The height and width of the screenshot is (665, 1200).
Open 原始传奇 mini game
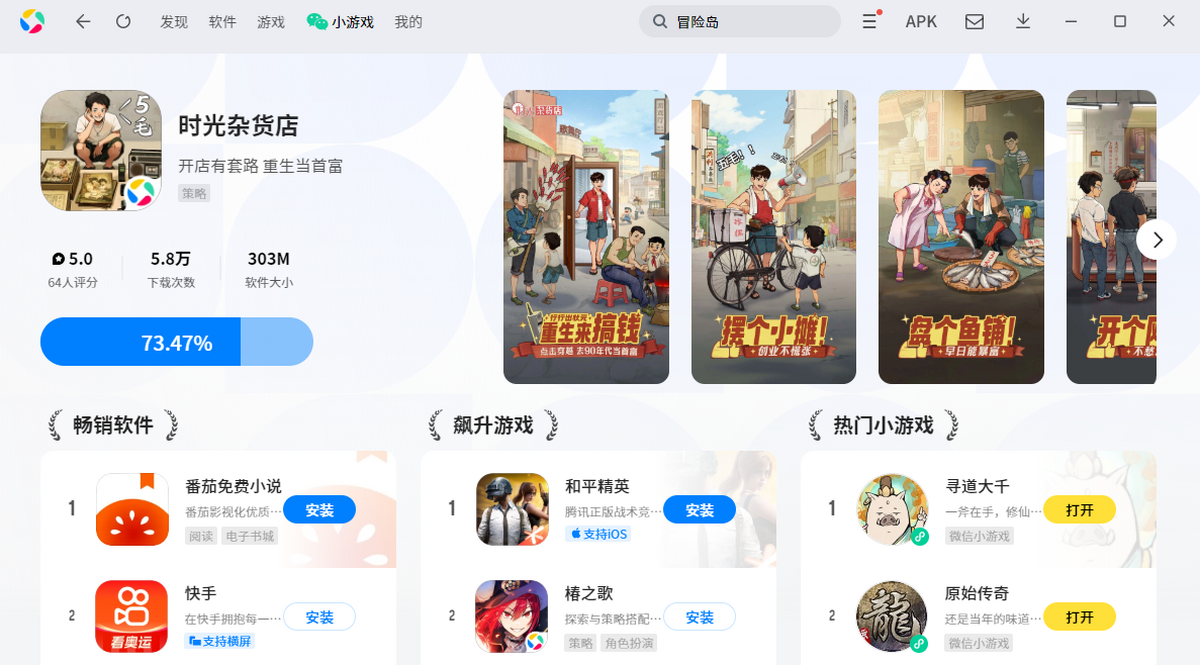(1080, 617)
